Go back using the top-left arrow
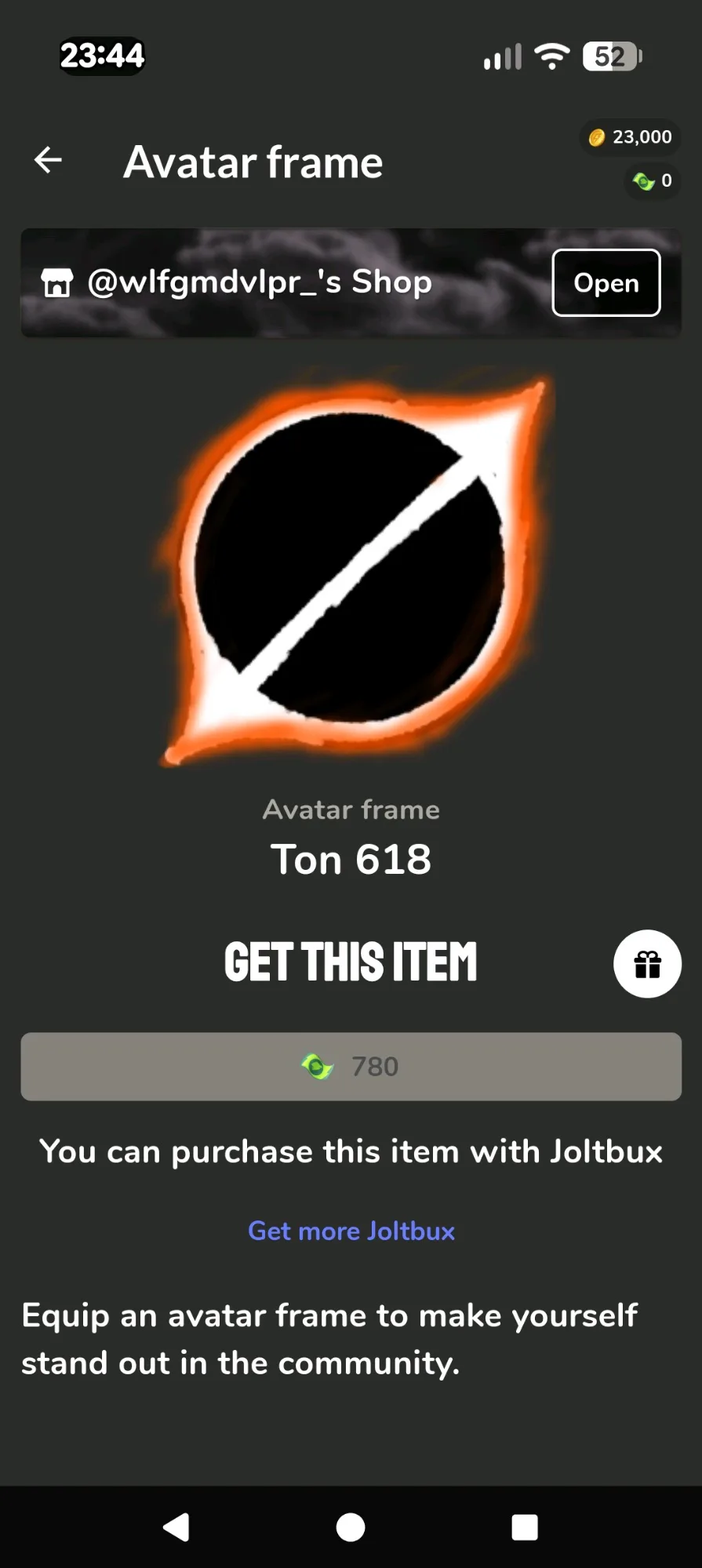This screenshot has width=702, height=1568. (x=49, y=160)
